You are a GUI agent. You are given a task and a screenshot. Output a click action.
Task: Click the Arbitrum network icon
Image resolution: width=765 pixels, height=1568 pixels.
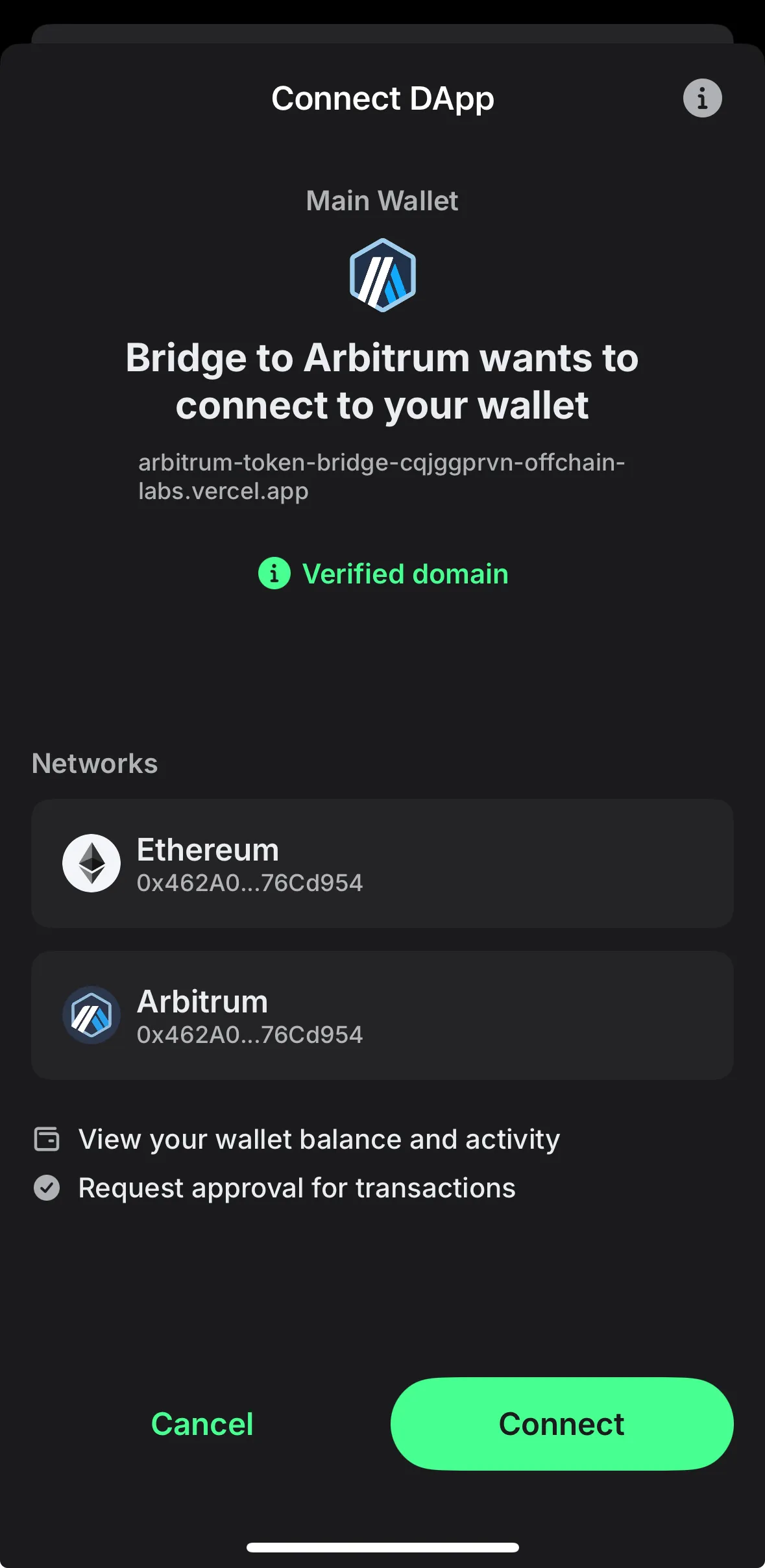[x=91, y=1015]
